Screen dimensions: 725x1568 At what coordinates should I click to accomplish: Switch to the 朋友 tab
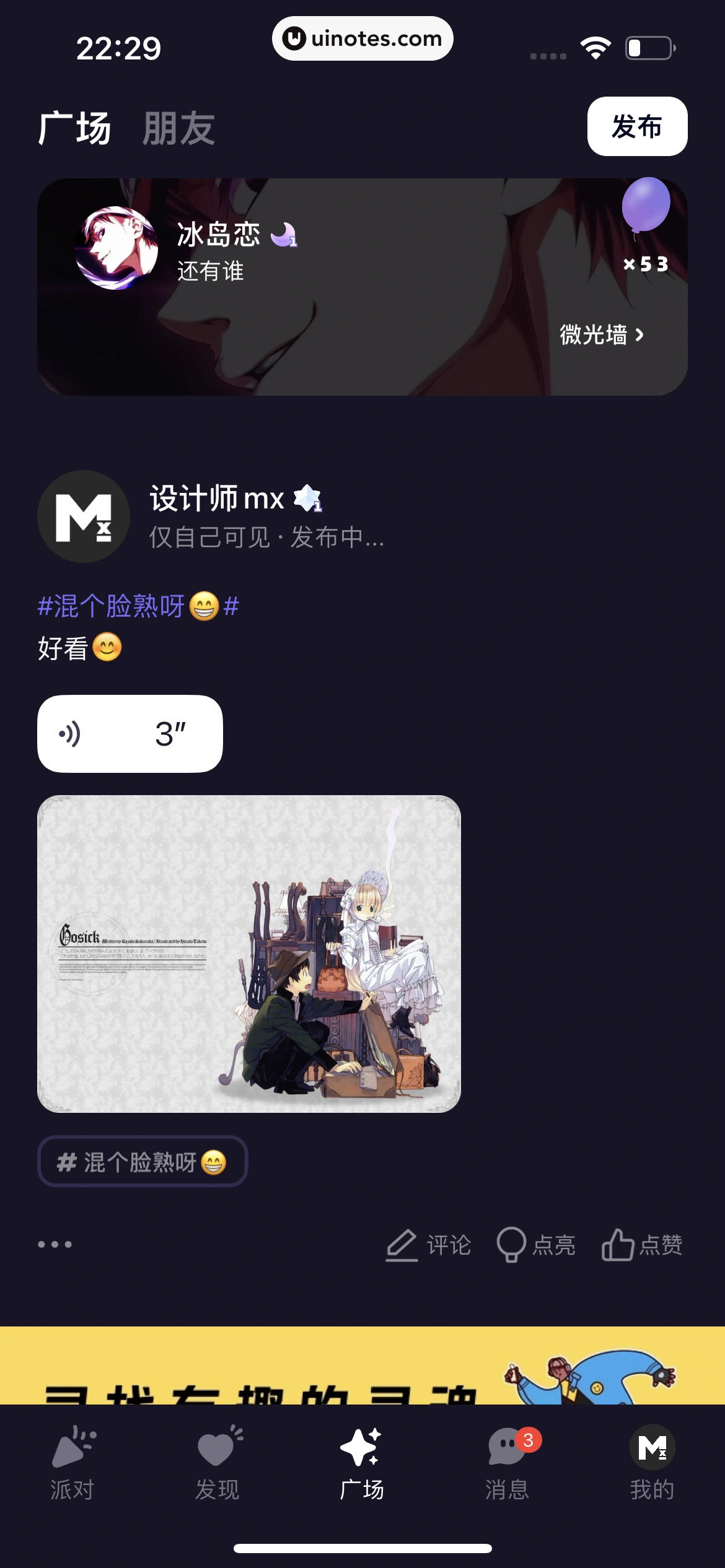point(180,126)
